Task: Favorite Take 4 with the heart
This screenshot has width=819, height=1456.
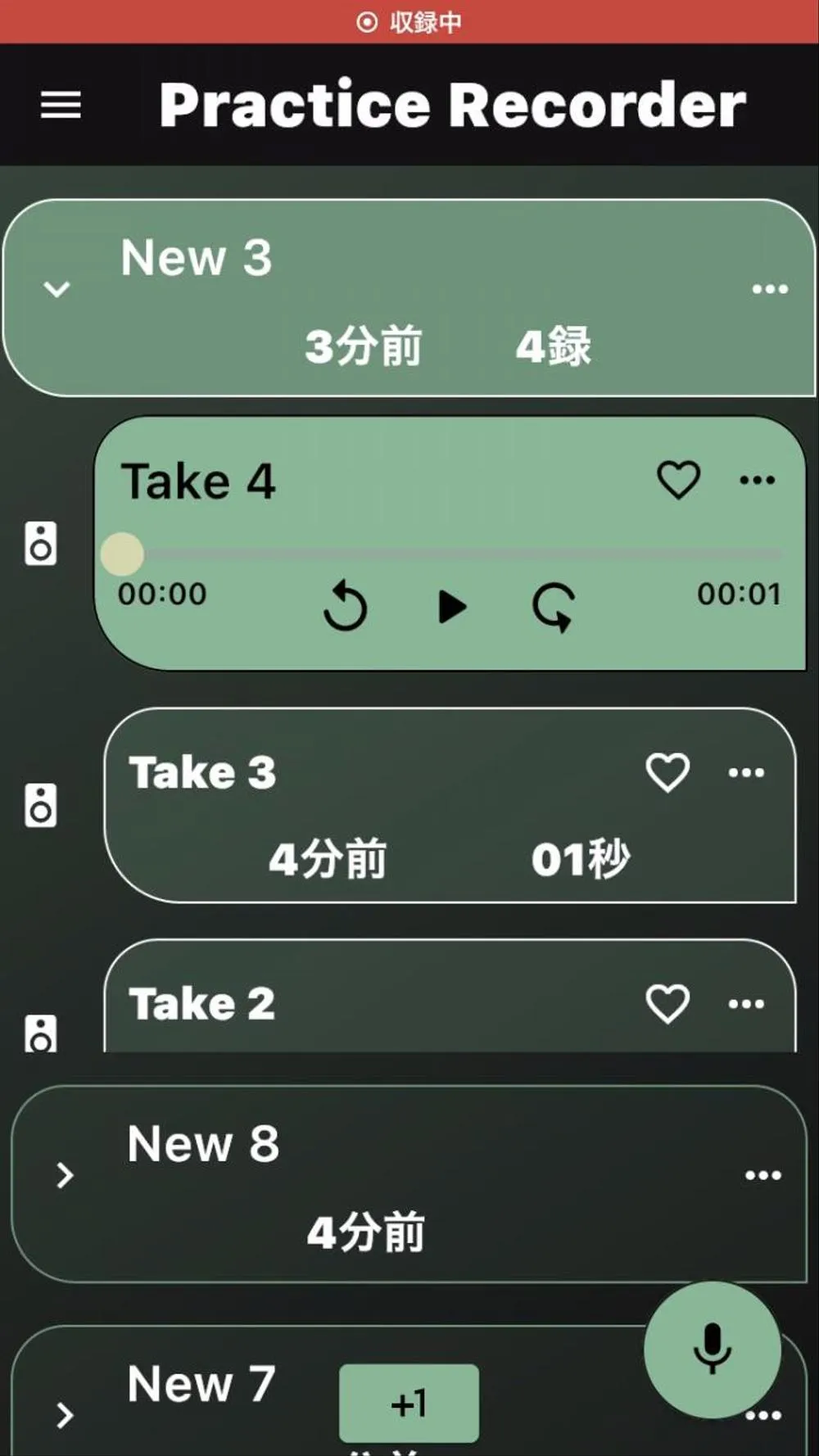Action: click(x=678, y=480)
